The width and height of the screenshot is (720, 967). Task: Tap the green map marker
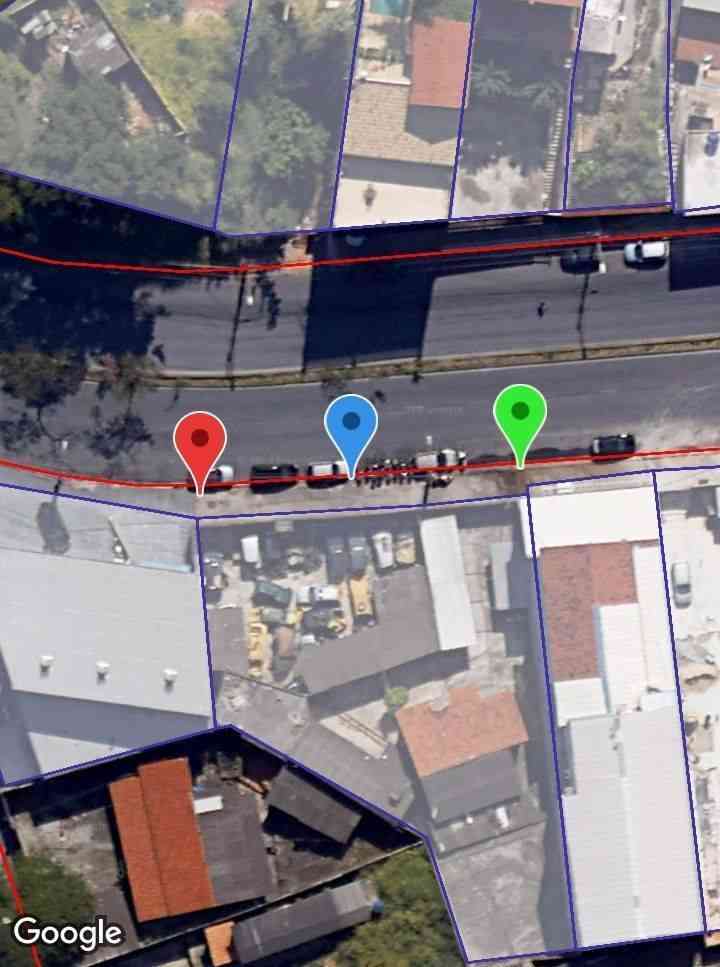pyautogui.click(x=520, y=413)
